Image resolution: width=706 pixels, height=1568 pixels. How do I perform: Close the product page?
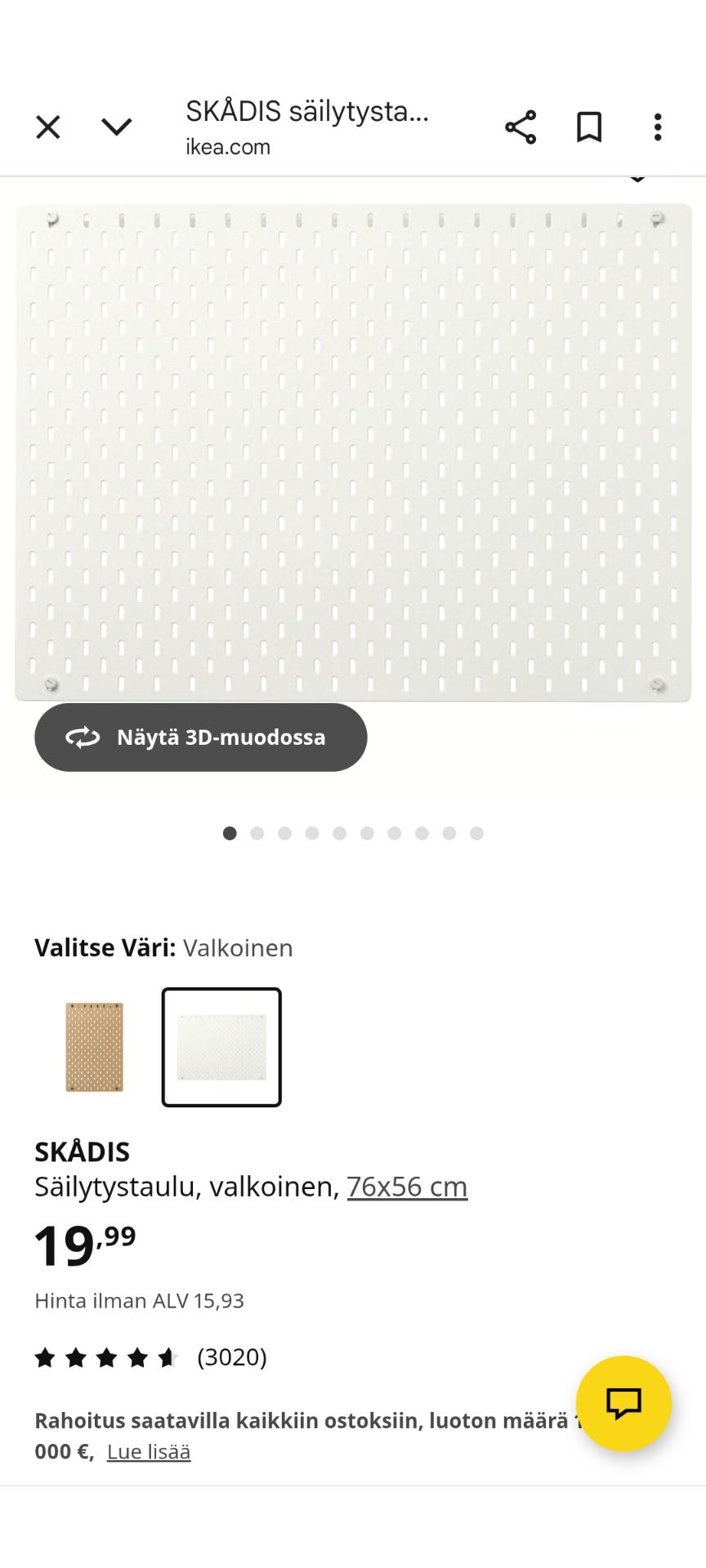[x=47, y=127]
